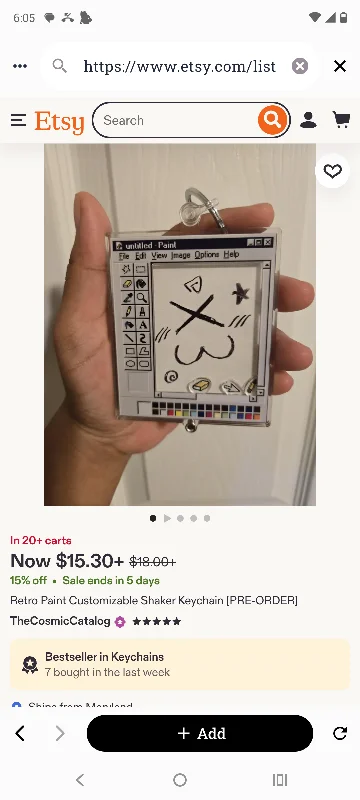
Task: Open the Etsy hamburger menu
Action: point(18,120)
